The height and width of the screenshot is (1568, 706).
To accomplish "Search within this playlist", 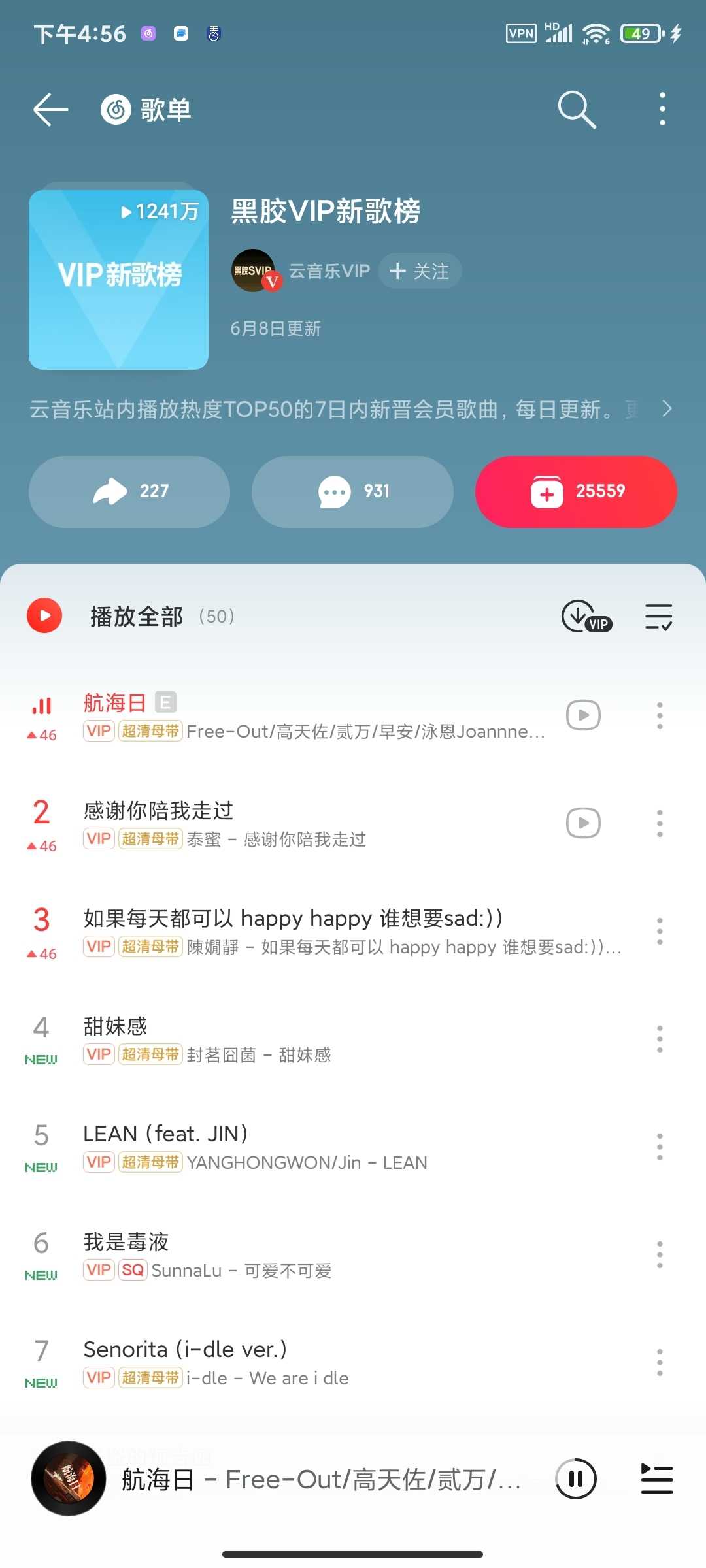I will point(577,109).
